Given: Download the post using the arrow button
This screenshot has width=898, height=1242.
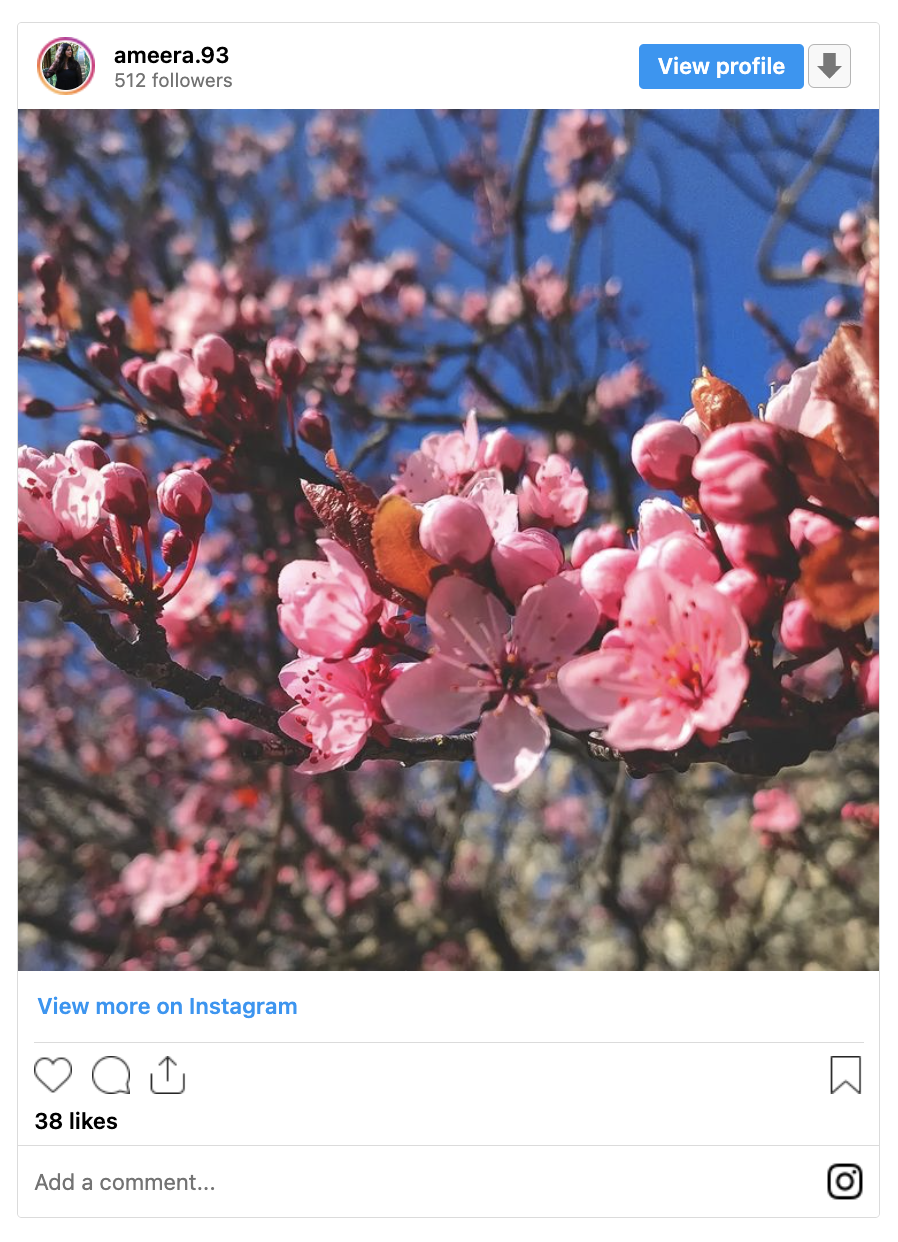Looking at the screenshot, I should point(829,67).
